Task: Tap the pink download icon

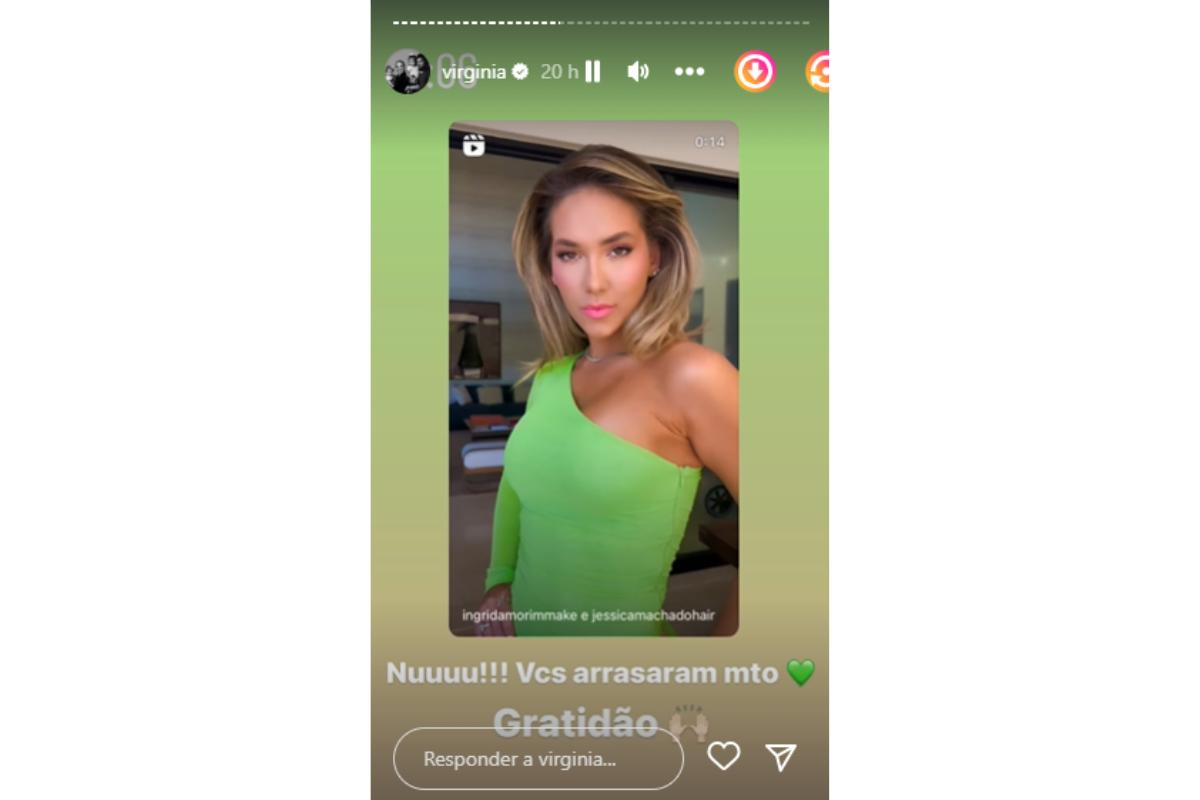Action: pos(755,71)
